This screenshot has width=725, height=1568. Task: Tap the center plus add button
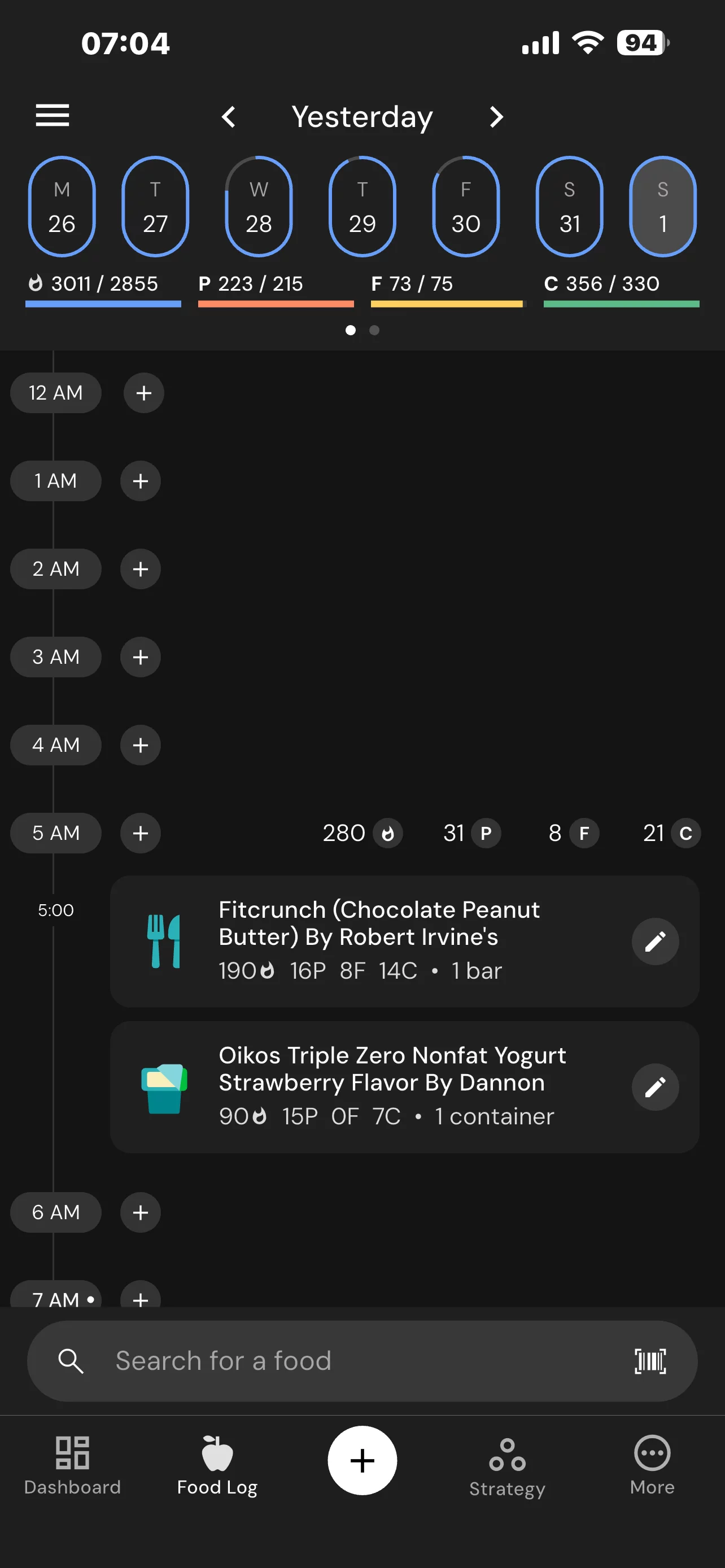[362, 1460]
